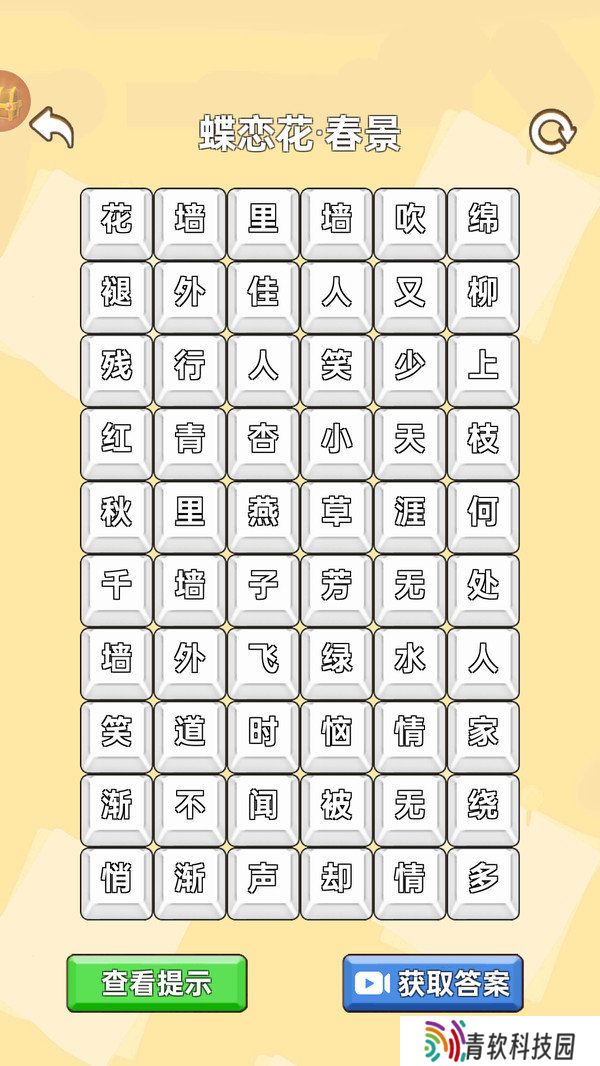Tap the refresh icon to reset the puzzle
600x1066 pixels.
click(552, 131)
